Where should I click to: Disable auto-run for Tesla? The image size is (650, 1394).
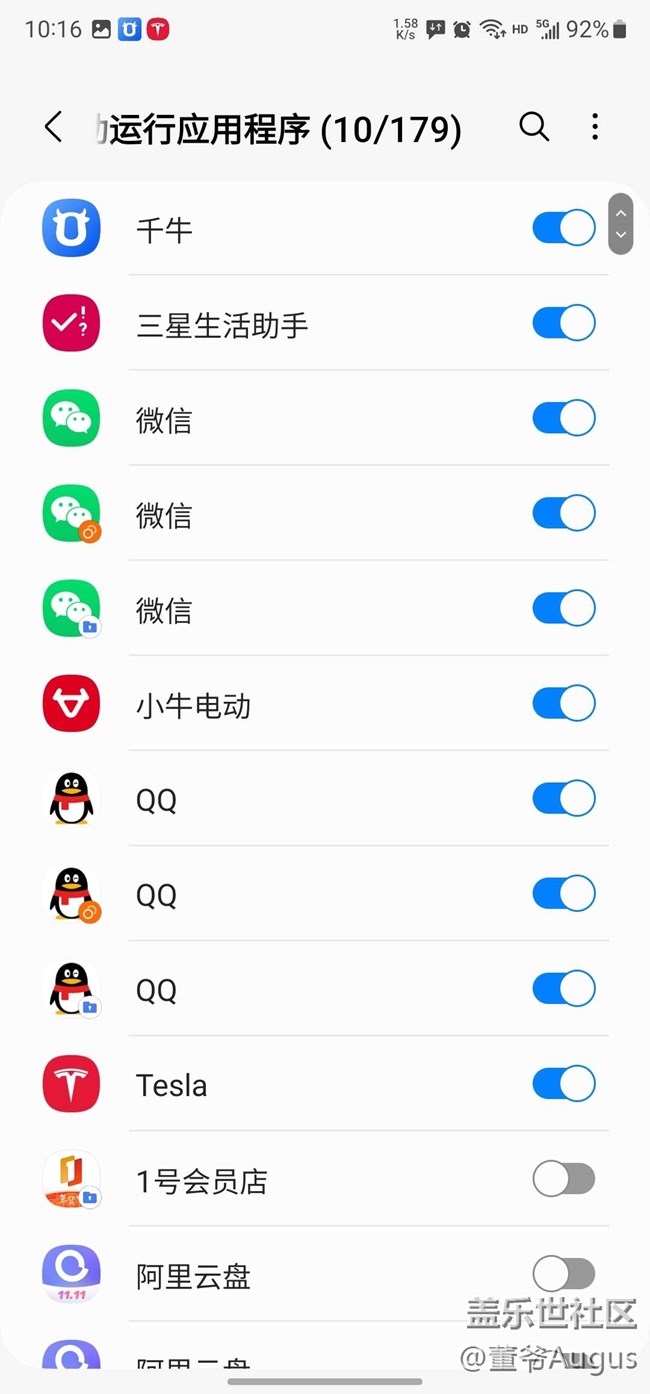click(563, 1083)
